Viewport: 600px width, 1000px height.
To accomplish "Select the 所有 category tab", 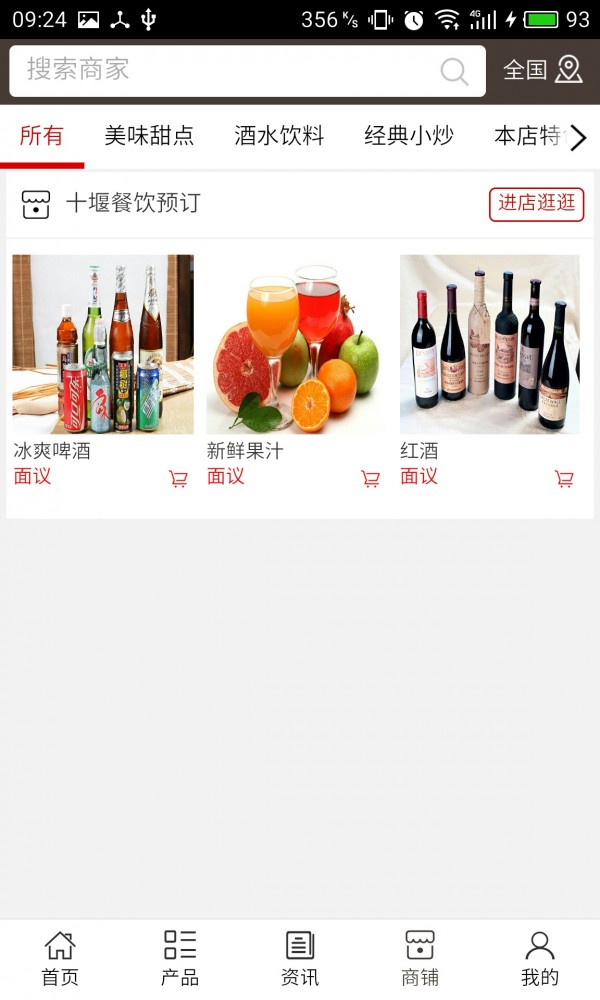I will coord(42,136).
